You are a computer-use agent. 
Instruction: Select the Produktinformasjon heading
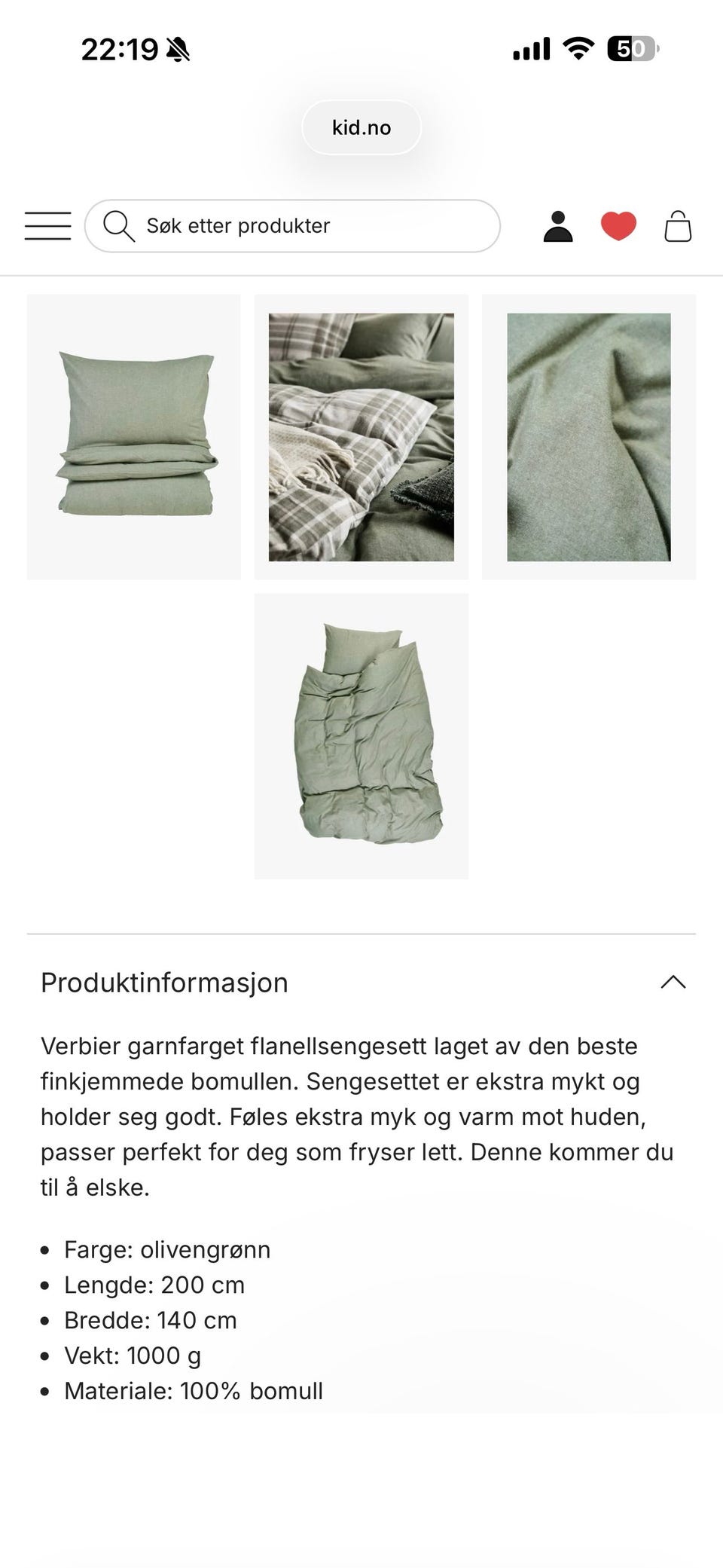pyautogui.click(x=164, y=982)
